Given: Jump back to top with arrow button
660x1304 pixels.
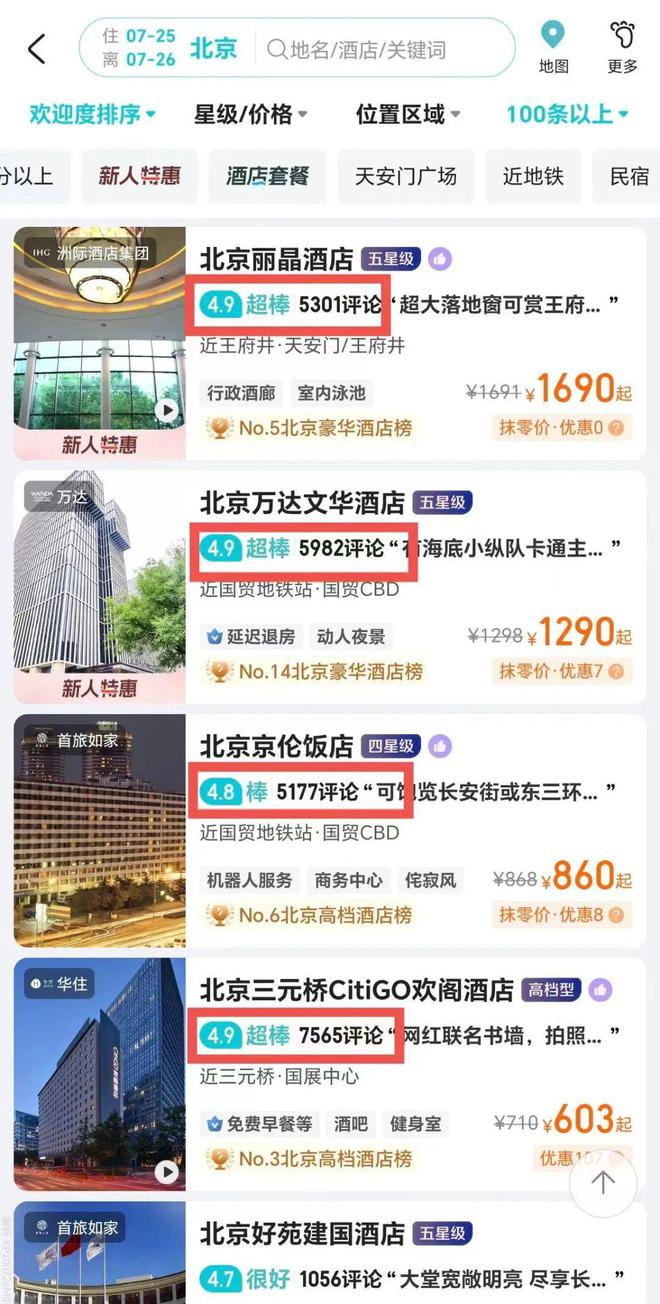Looking at the screenshot, I should pyautogui.click(x=602, y=1183).
